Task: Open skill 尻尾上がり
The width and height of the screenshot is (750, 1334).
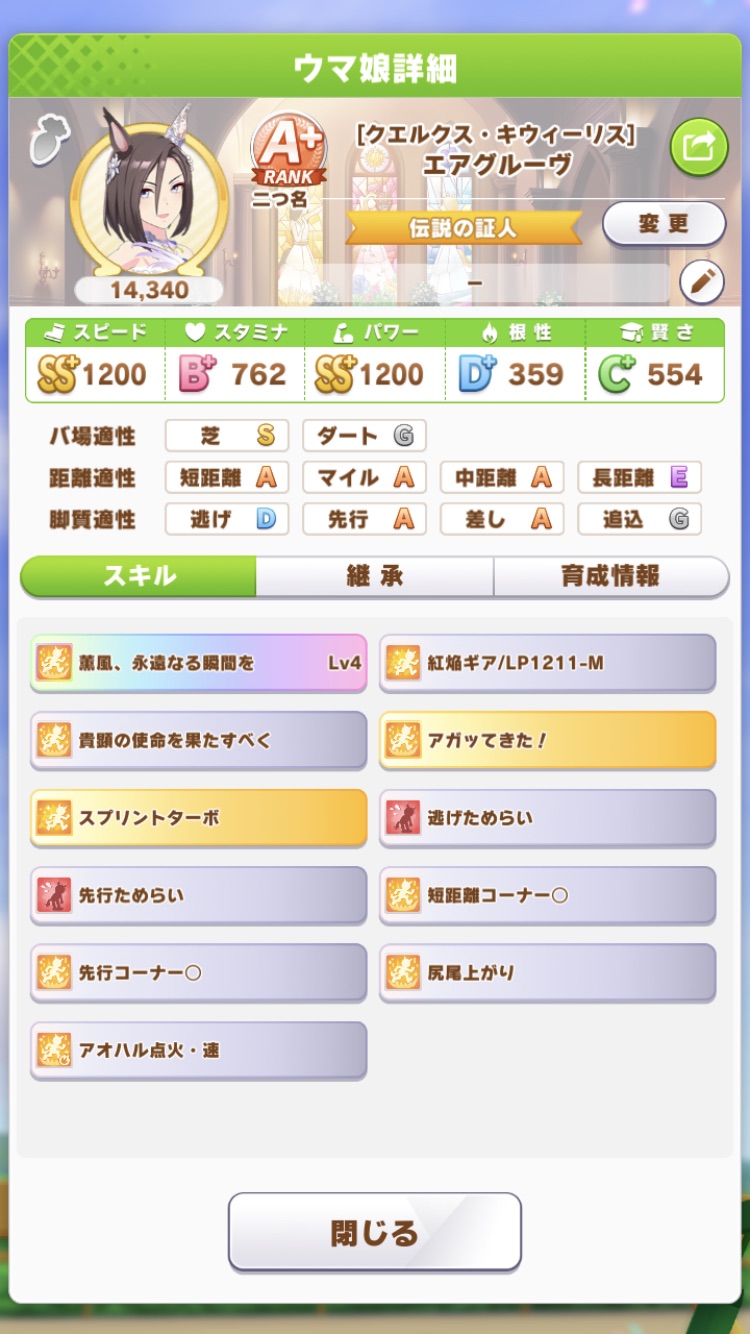Action: (547, 972)
